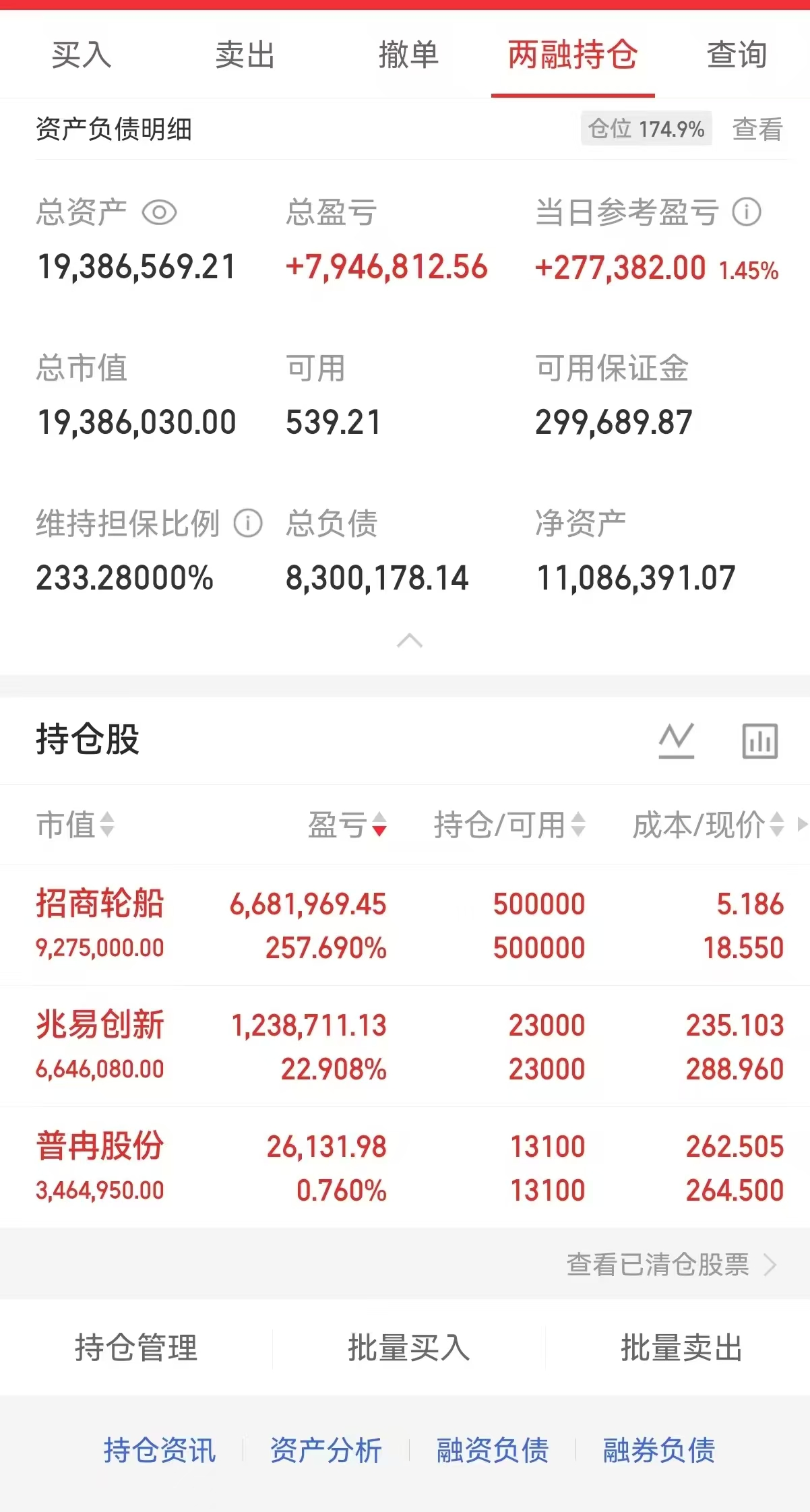
Task: View 查看已清仓股票
Action: pos(671,1265)
